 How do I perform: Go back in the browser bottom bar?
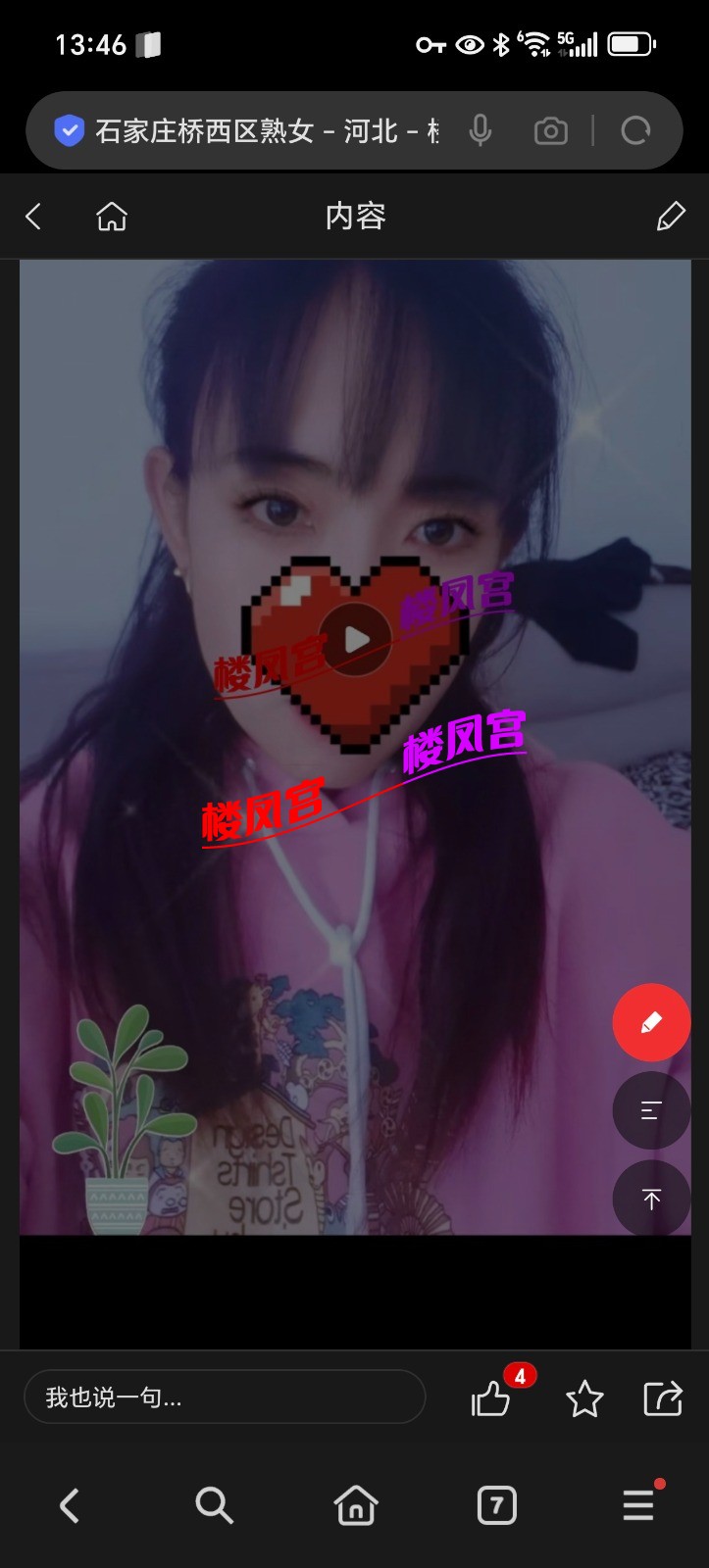70,1505
